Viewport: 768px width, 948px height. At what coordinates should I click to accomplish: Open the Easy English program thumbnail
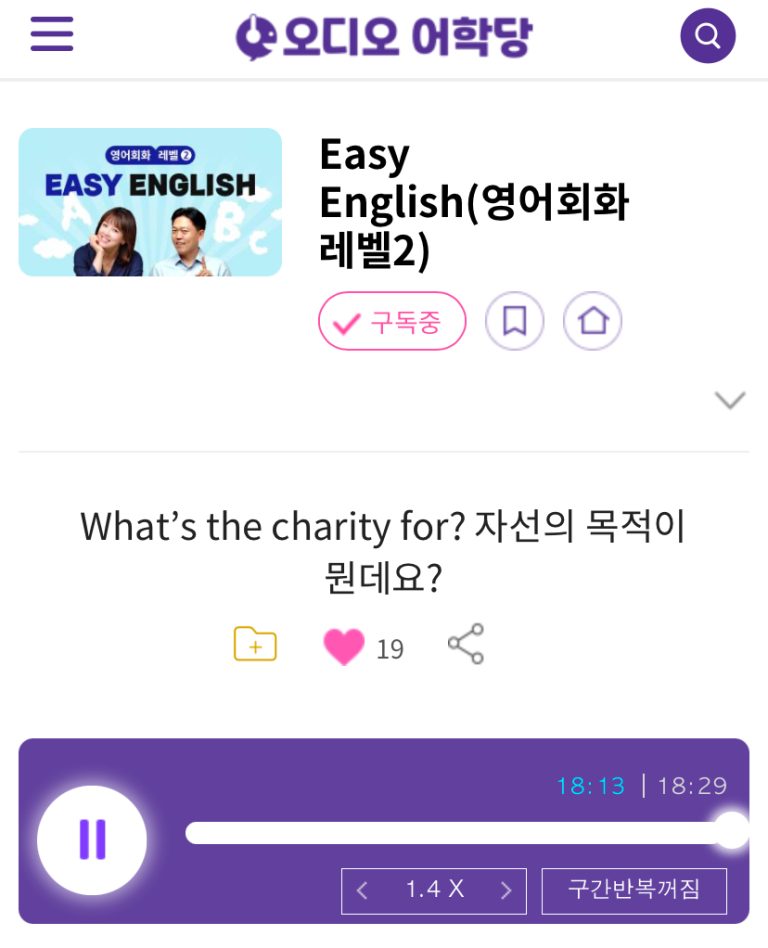click(x=150, y=202)
